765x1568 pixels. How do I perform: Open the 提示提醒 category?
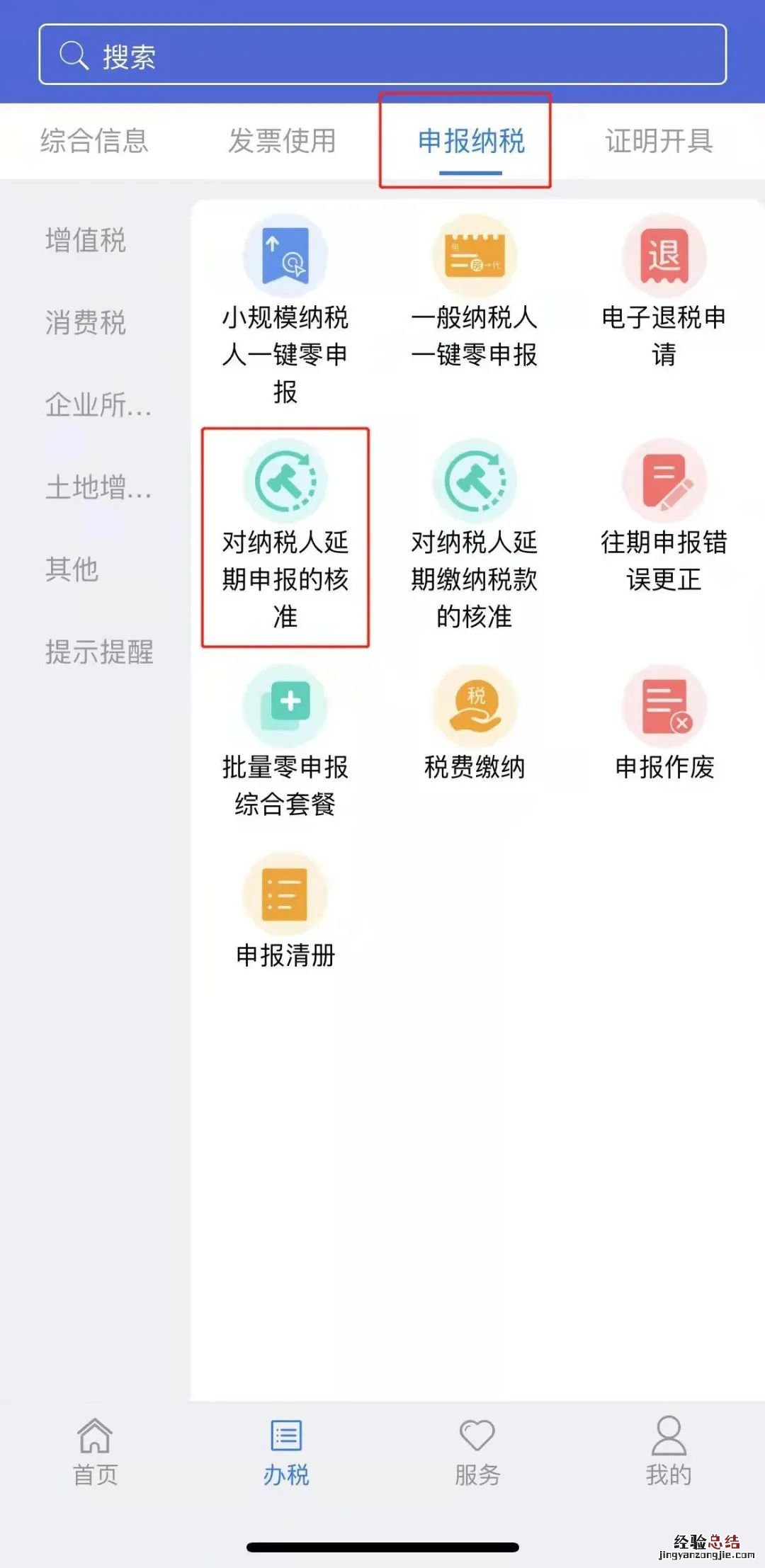coord(99,652)
